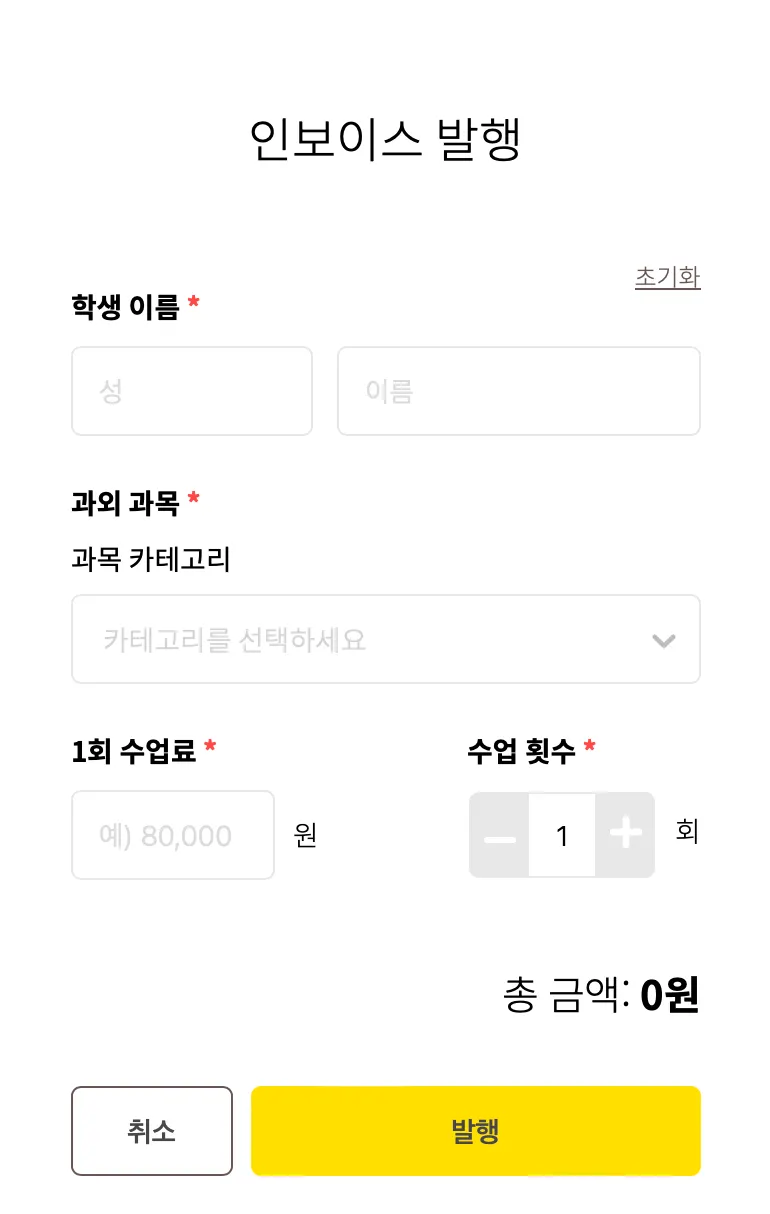770x1214 pixels.
Task: Issue the invoice with 발행 button
Action: pyautogui.click(x=475, y=1131)
